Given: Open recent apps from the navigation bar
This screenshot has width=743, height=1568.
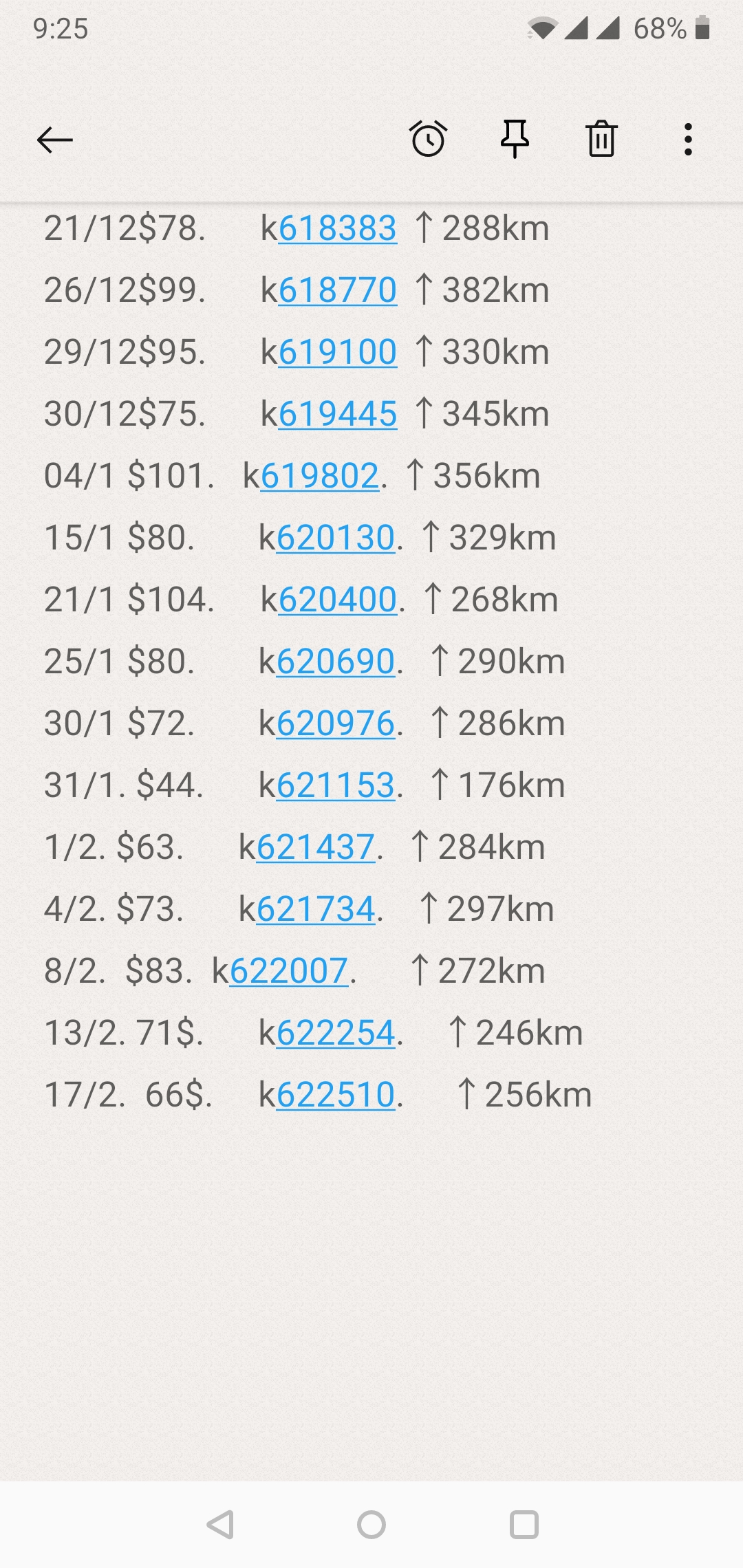Looking at the screenshot, I should click(524, 1525).
